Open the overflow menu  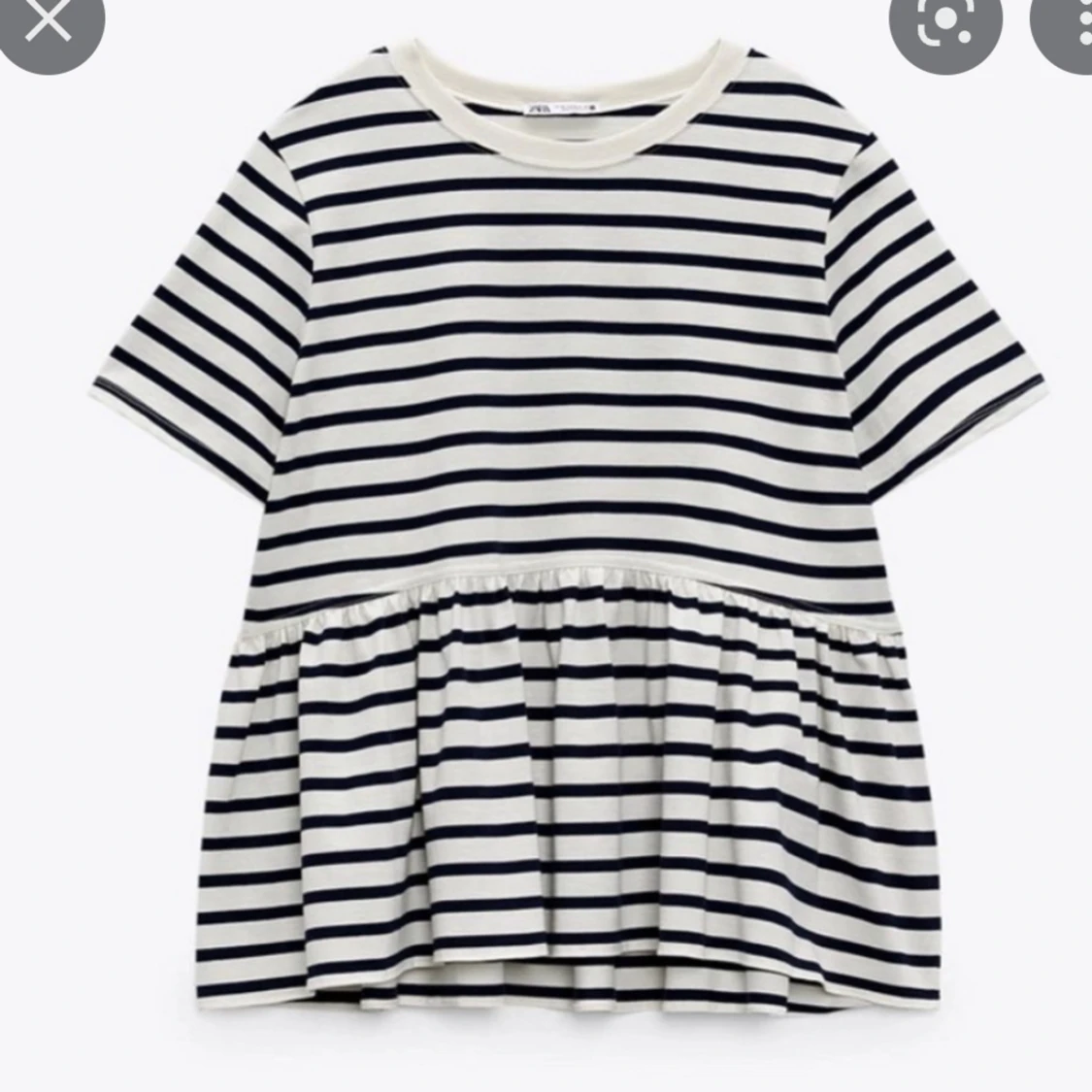tap(1067, 21)
